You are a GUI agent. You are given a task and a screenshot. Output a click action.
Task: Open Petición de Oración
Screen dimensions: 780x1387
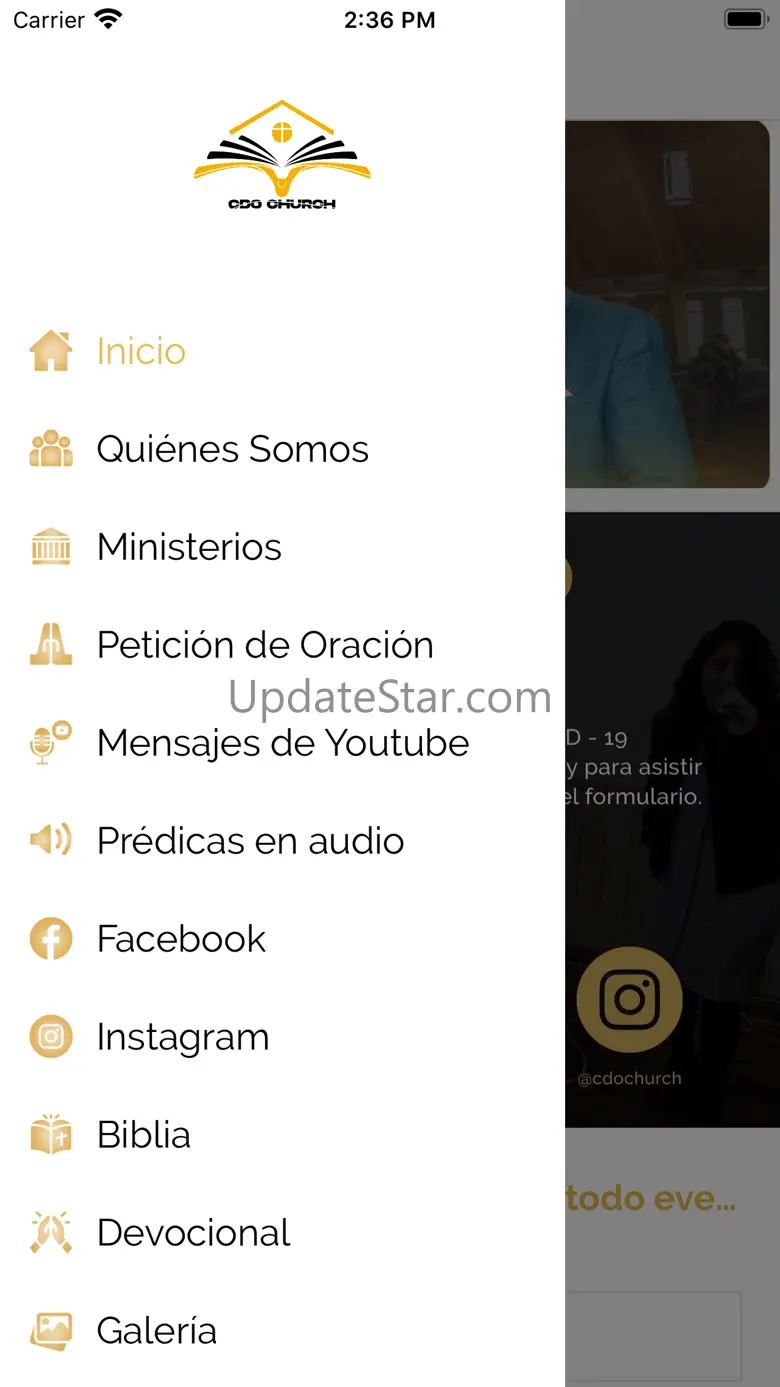[x=282, y=645]
